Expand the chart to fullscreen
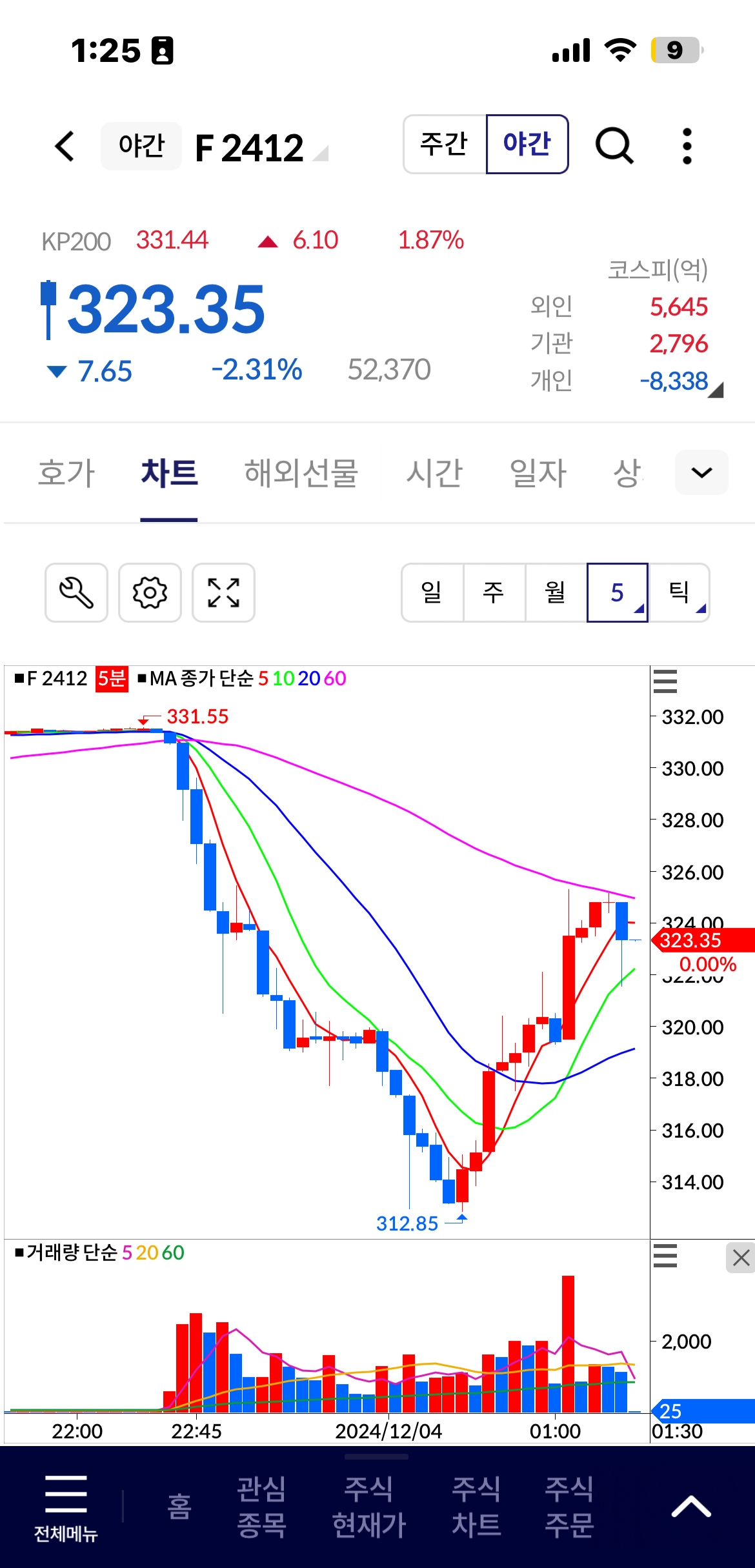Viewport: 755px width, 1568px height. click(223, 592)
